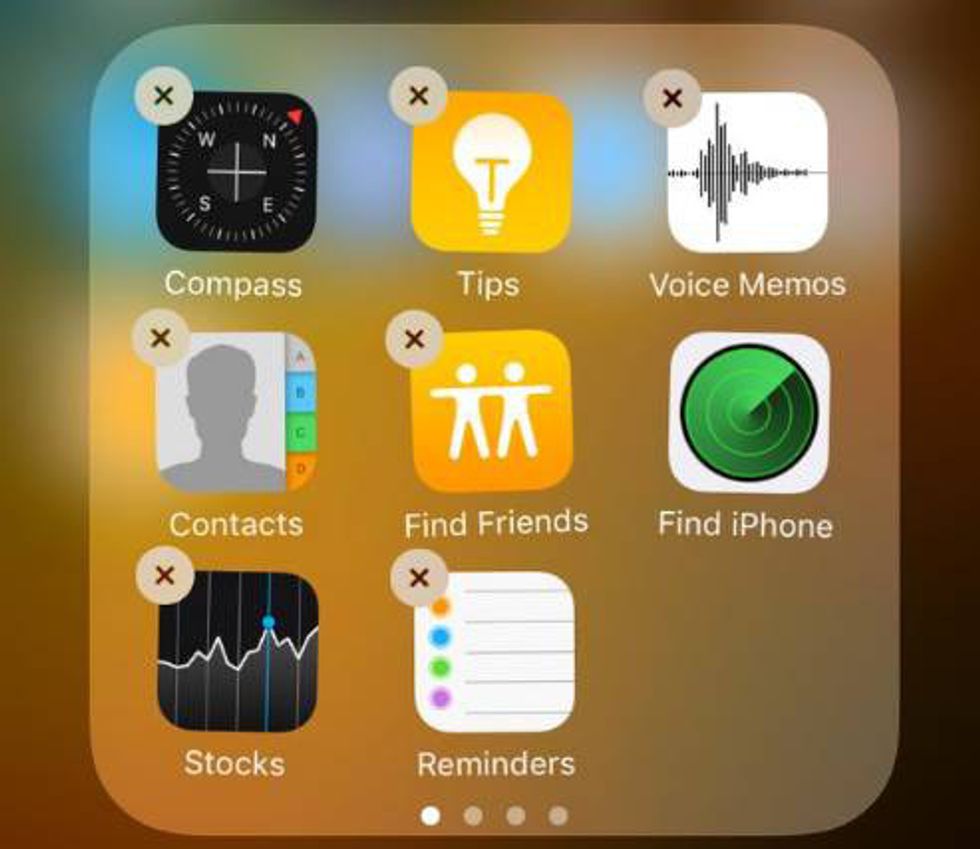The image size is (980, 849).
Task: Tap the X badge on Voice Memos
Action: click(x=673, y=97)
